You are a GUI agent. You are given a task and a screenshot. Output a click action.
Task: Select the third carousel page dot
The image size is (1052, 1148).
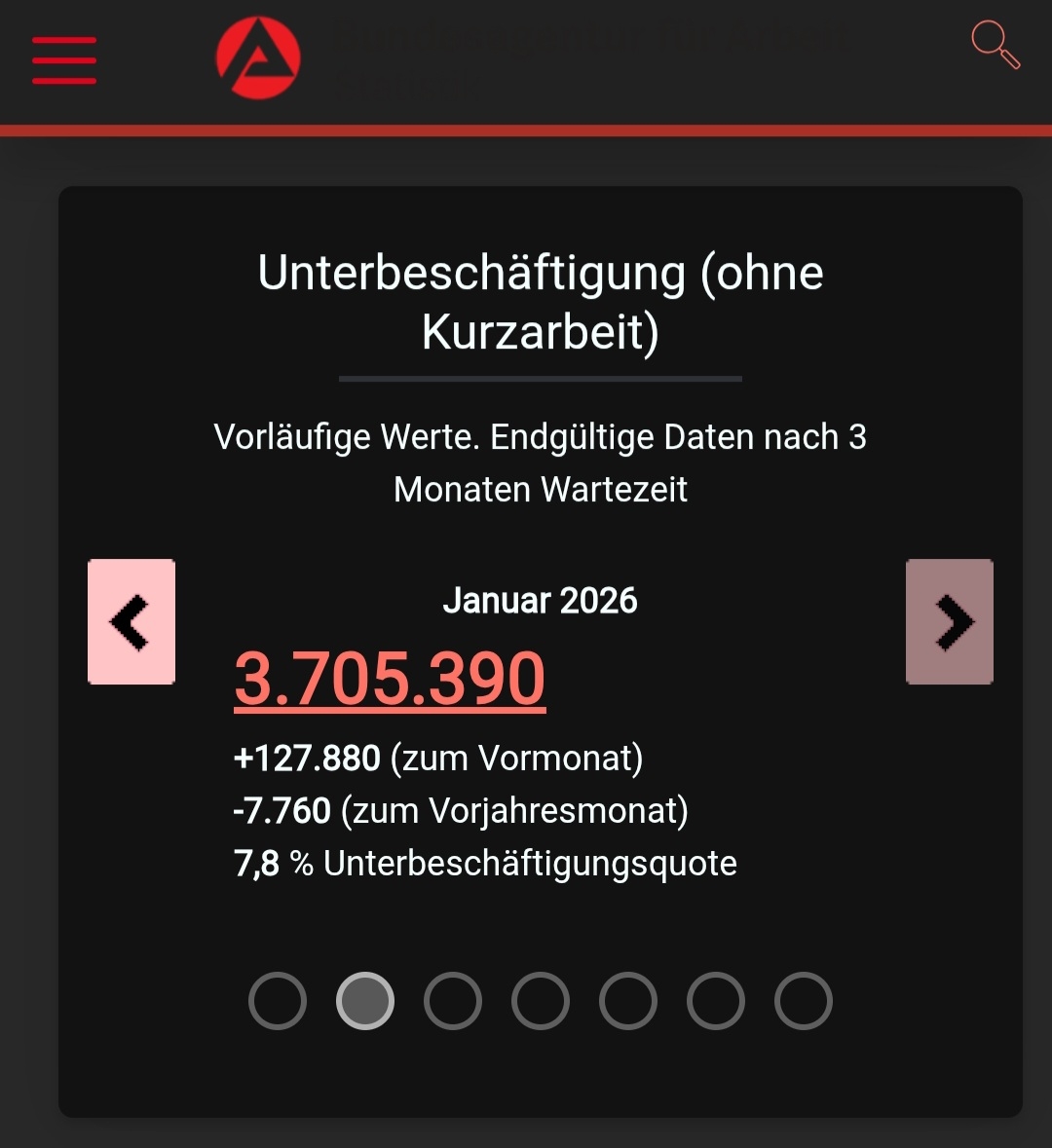pyautogui.click(x=453, y=1001)
